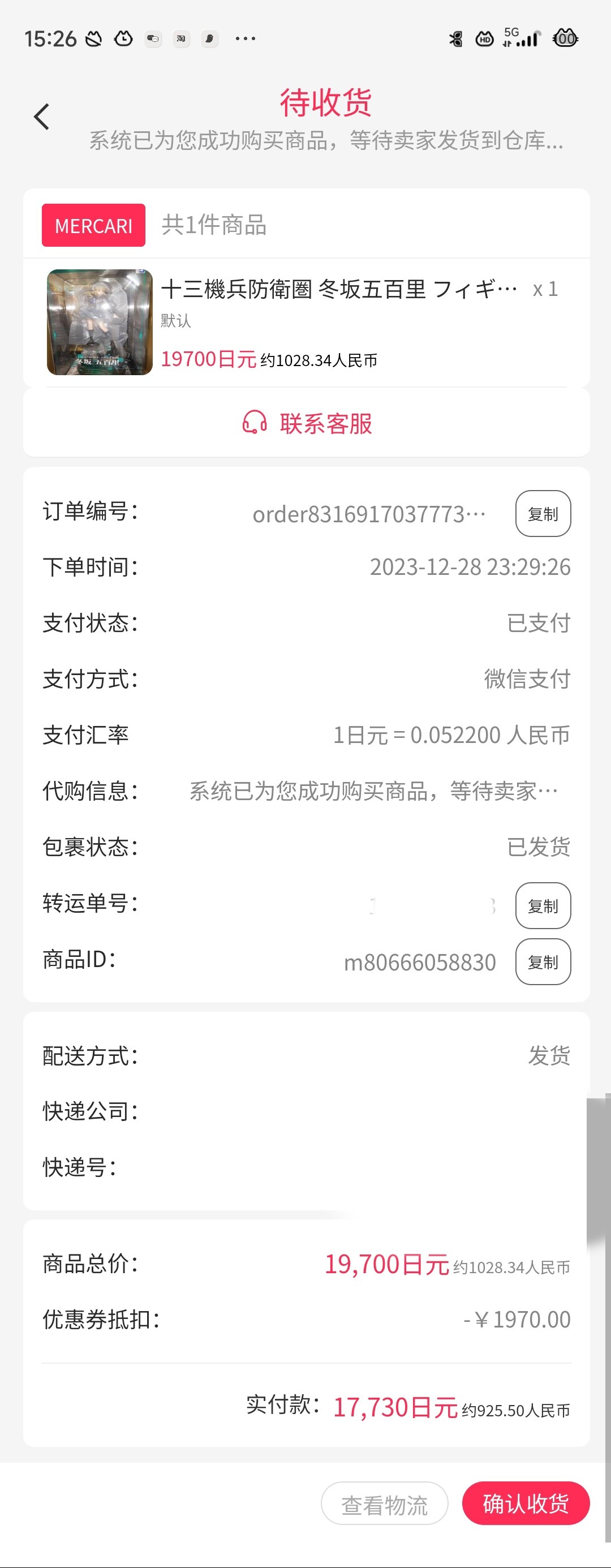Image resolution: width=611 pixels, height=1568 pixels.
Task: Open the 十三機兵防衛圏 figure product listing
Action: click(x=338, y=290)
